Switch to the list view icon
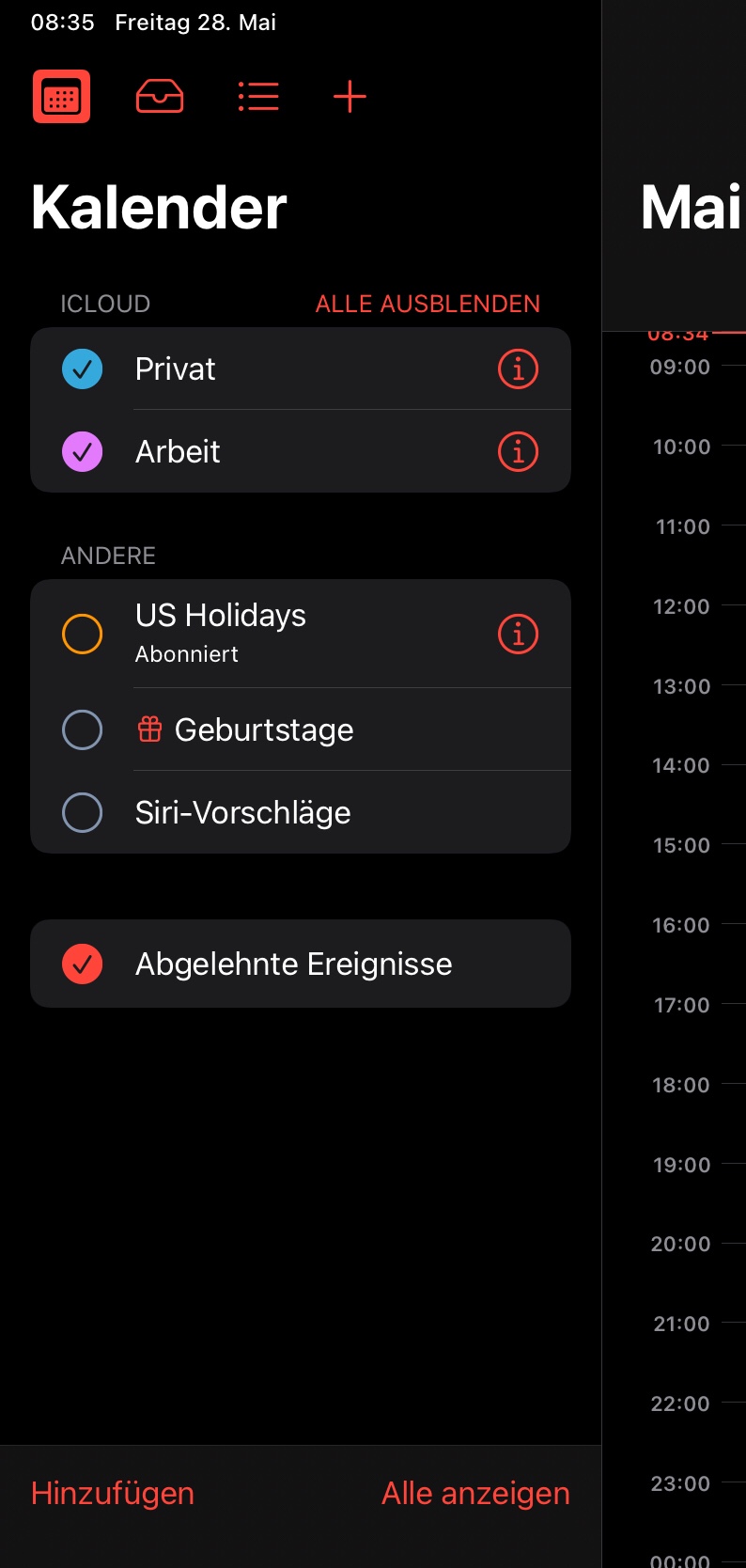Viewport: 746px width, 1568px height. [x=258, y=97]
